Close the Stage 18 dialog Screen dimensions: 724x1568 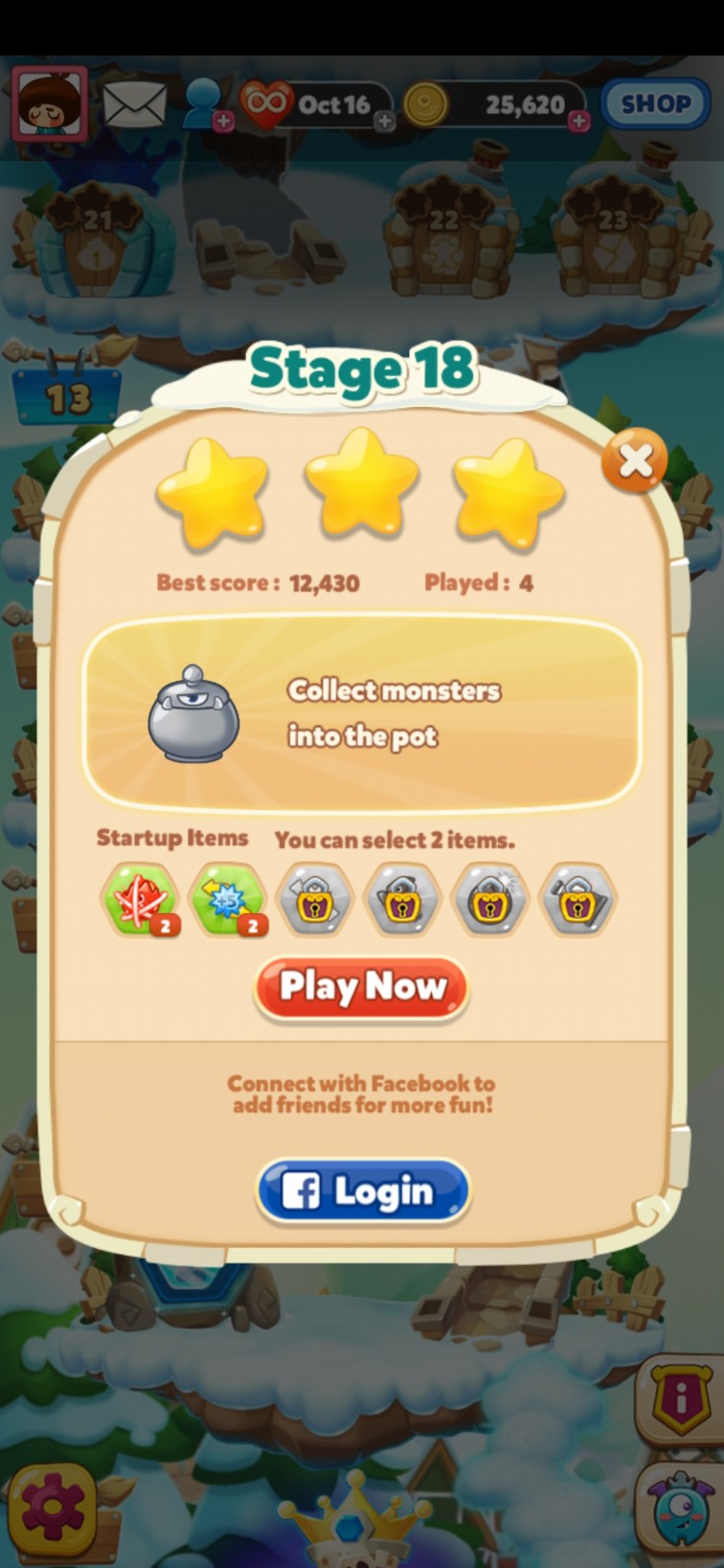coord(634,461)
